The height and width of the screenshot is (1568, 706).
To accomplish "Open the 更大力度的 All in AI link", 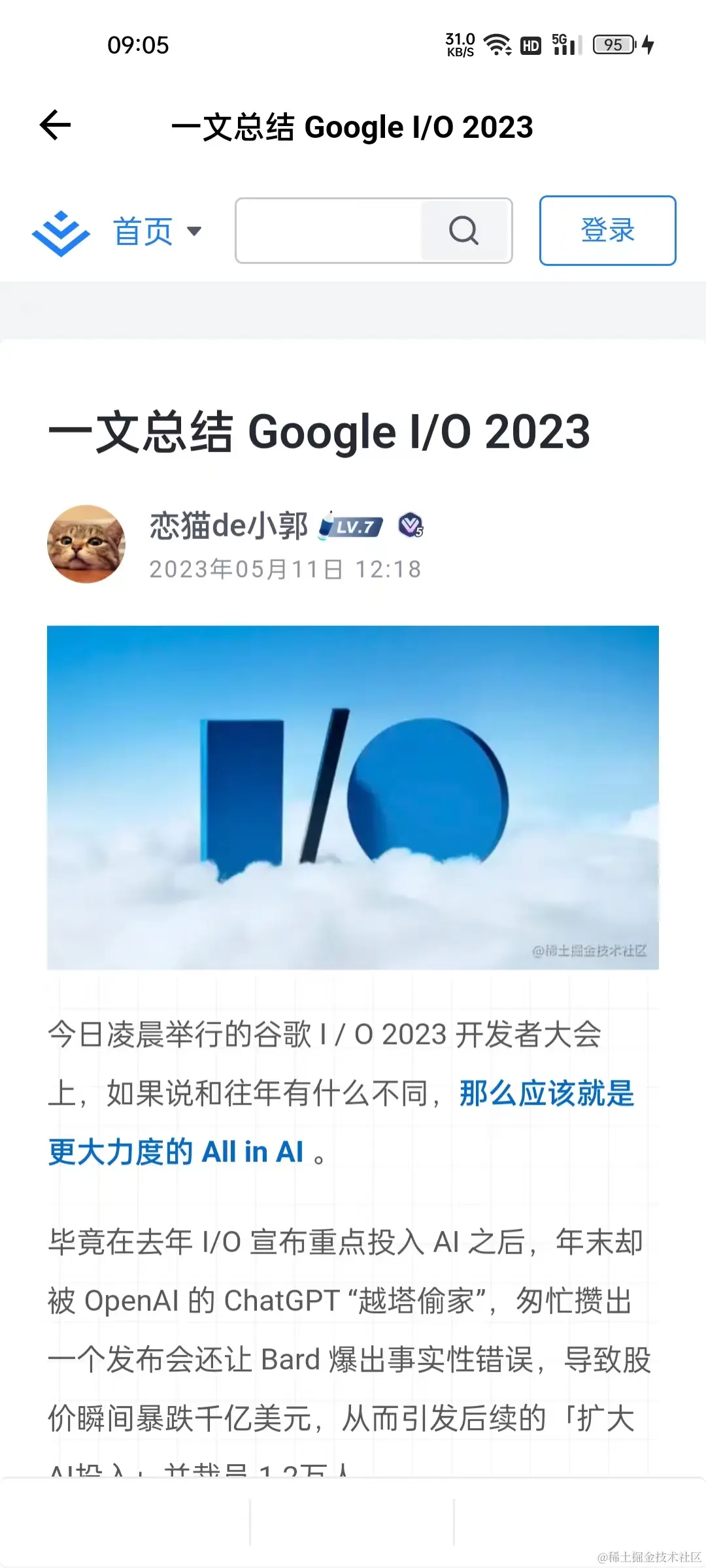I will (176, 1150).
